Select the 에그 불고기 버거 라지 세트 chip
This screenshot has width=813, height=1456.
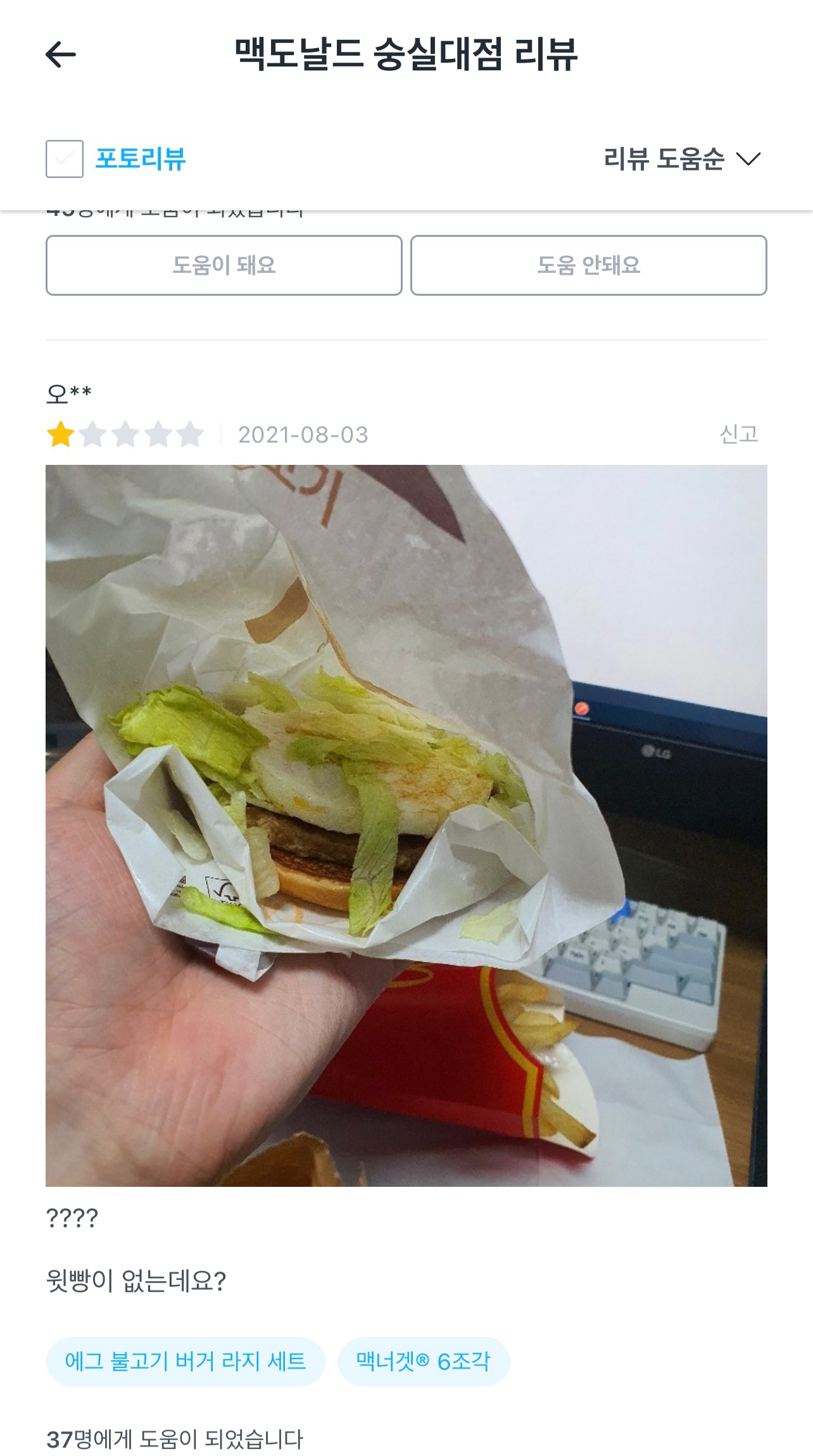coord(186,1361)
